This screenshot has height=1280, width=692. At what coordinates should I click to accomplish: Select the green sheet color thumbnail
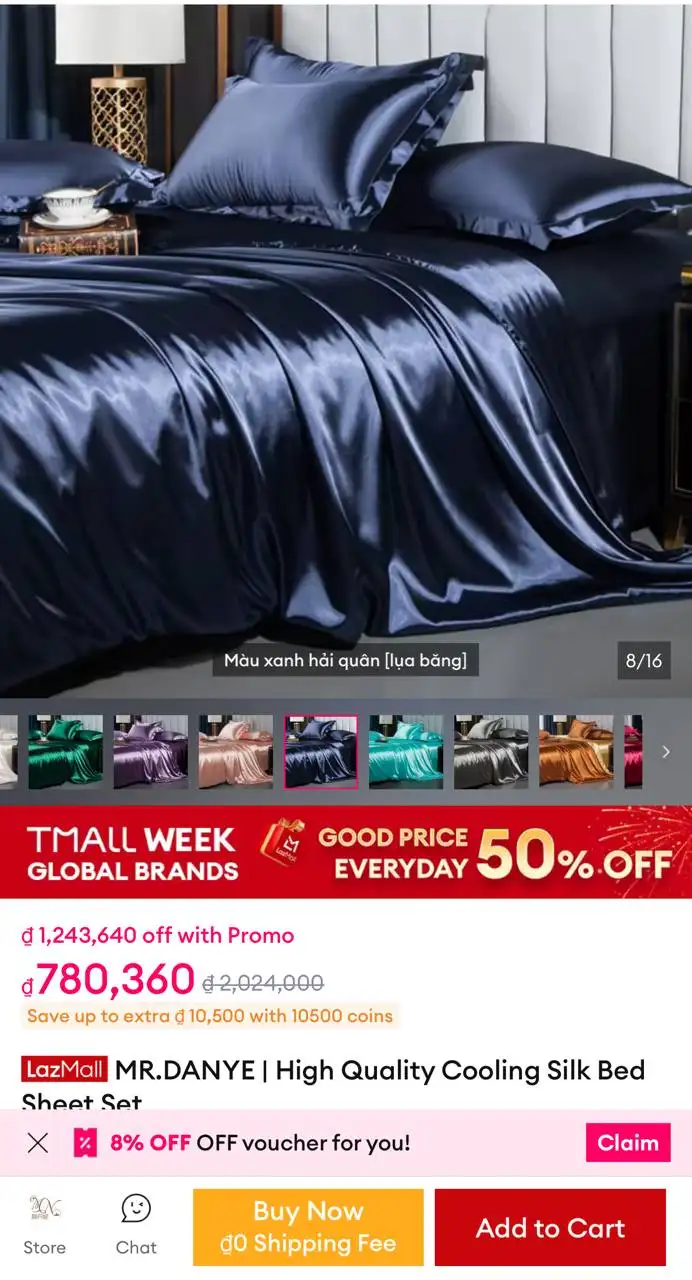coord(65,752)
